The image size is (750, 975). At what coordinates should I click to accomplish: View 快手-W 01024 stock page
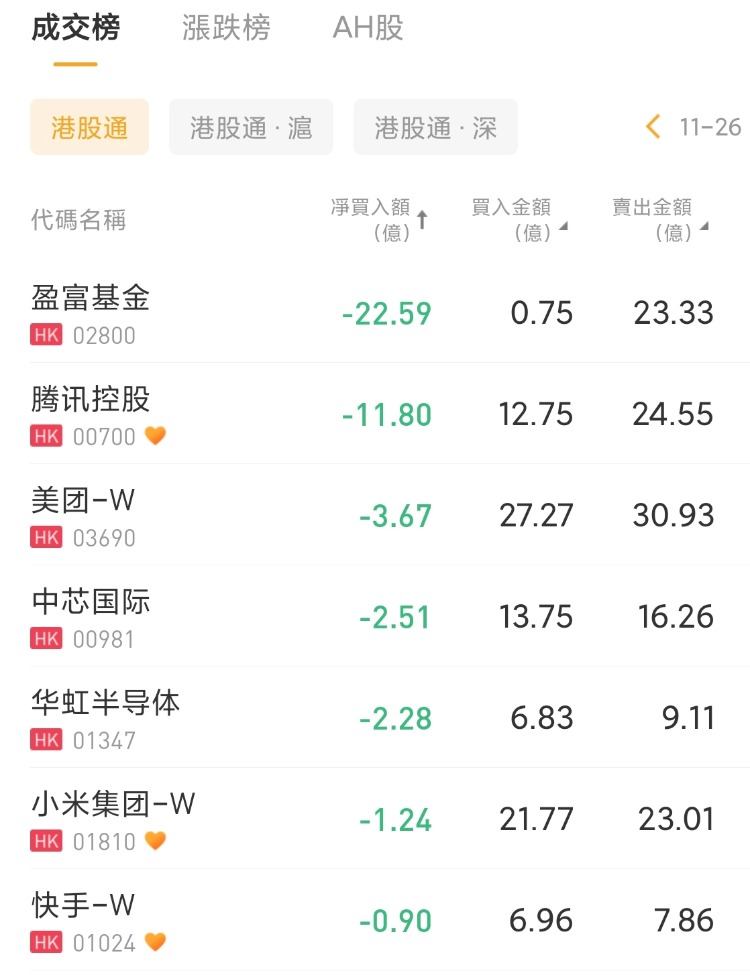(x=83, y=920)
